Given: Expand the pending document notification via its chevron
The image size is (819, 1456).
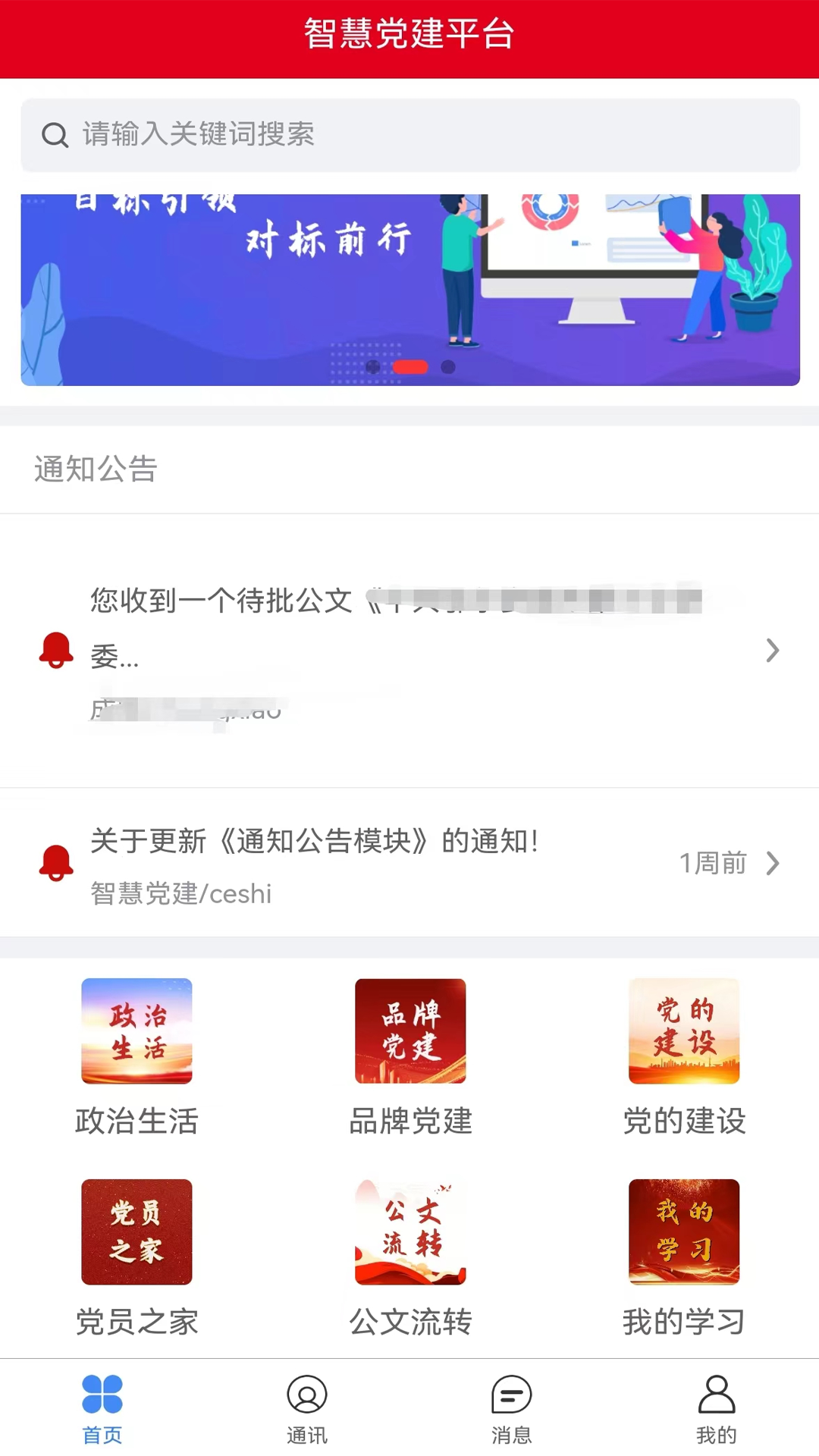Looking at the screenshot, I should [x=773, y=651].
